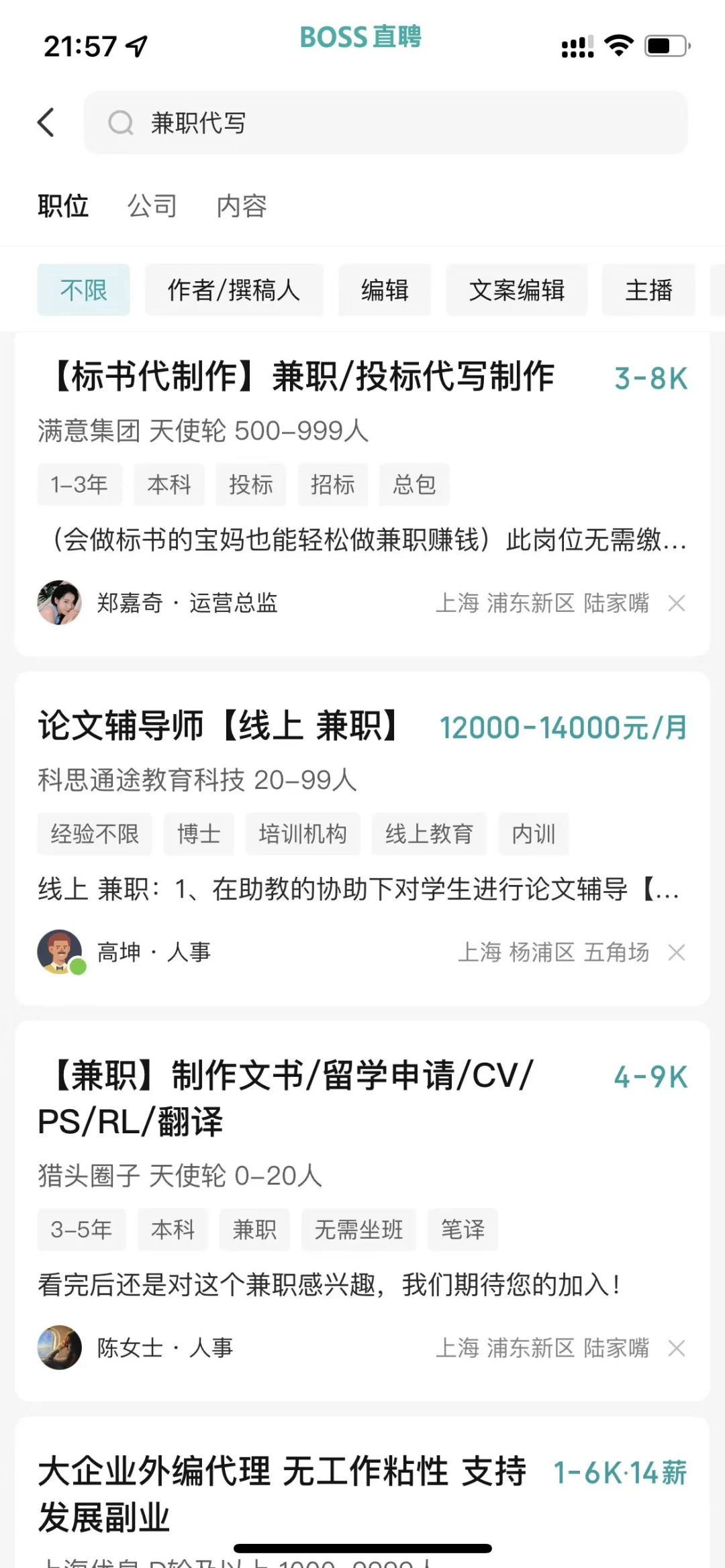Switch to the 公司 tab

click(x=152, y=206)
